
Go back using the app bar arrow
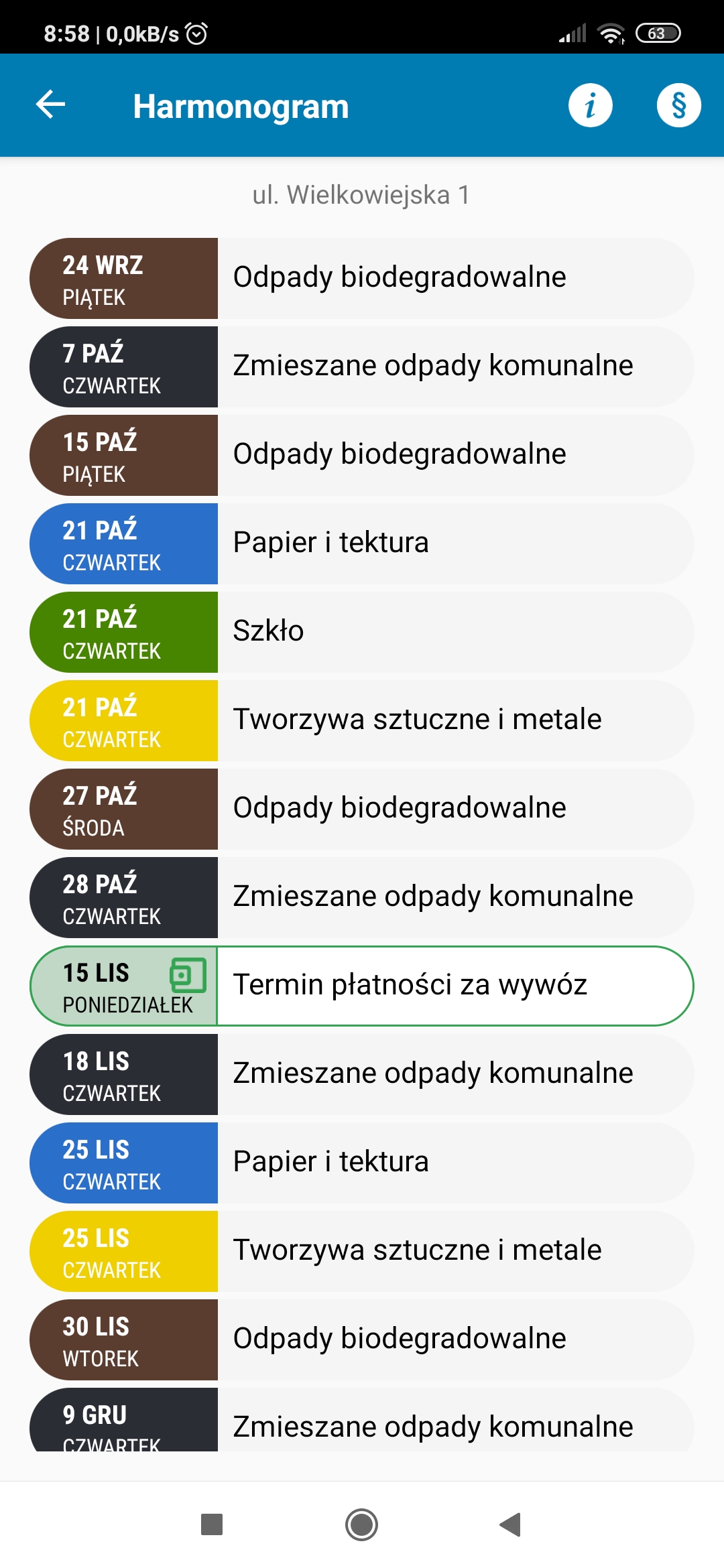coord(50,105)
